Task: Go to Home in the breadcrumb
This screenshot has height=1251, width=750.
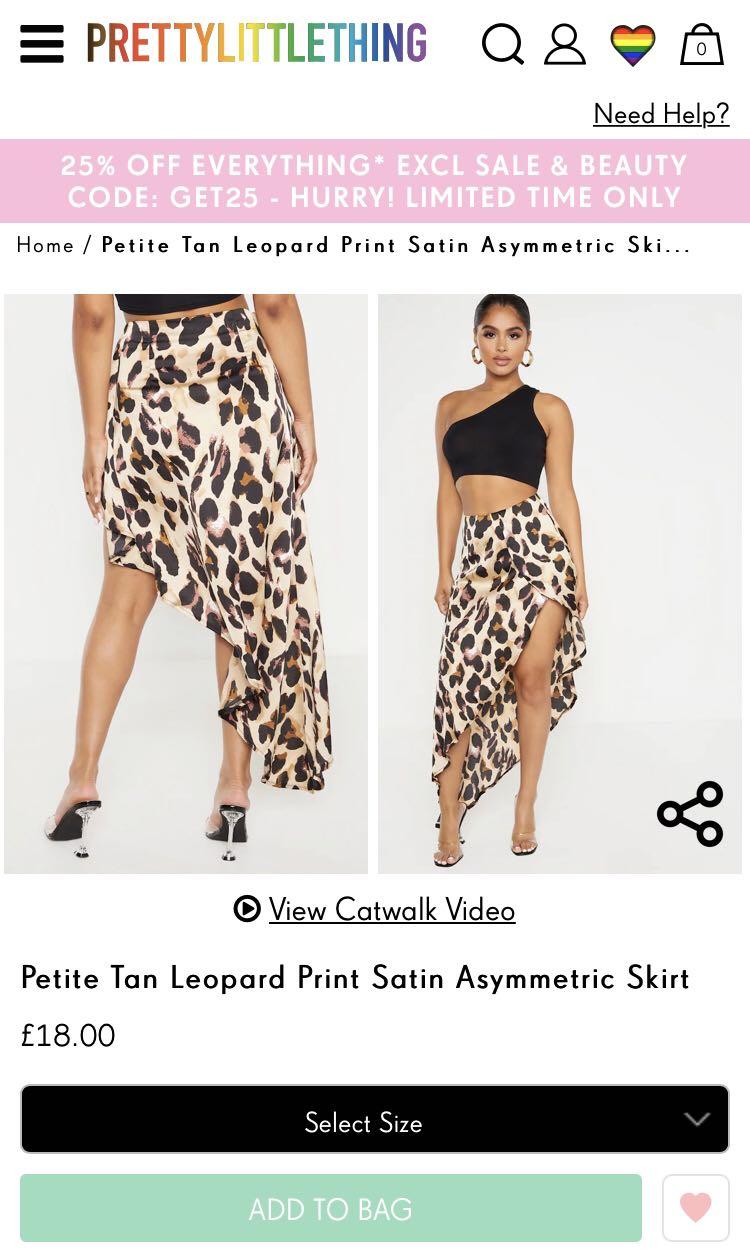Action: click(45, 245)
